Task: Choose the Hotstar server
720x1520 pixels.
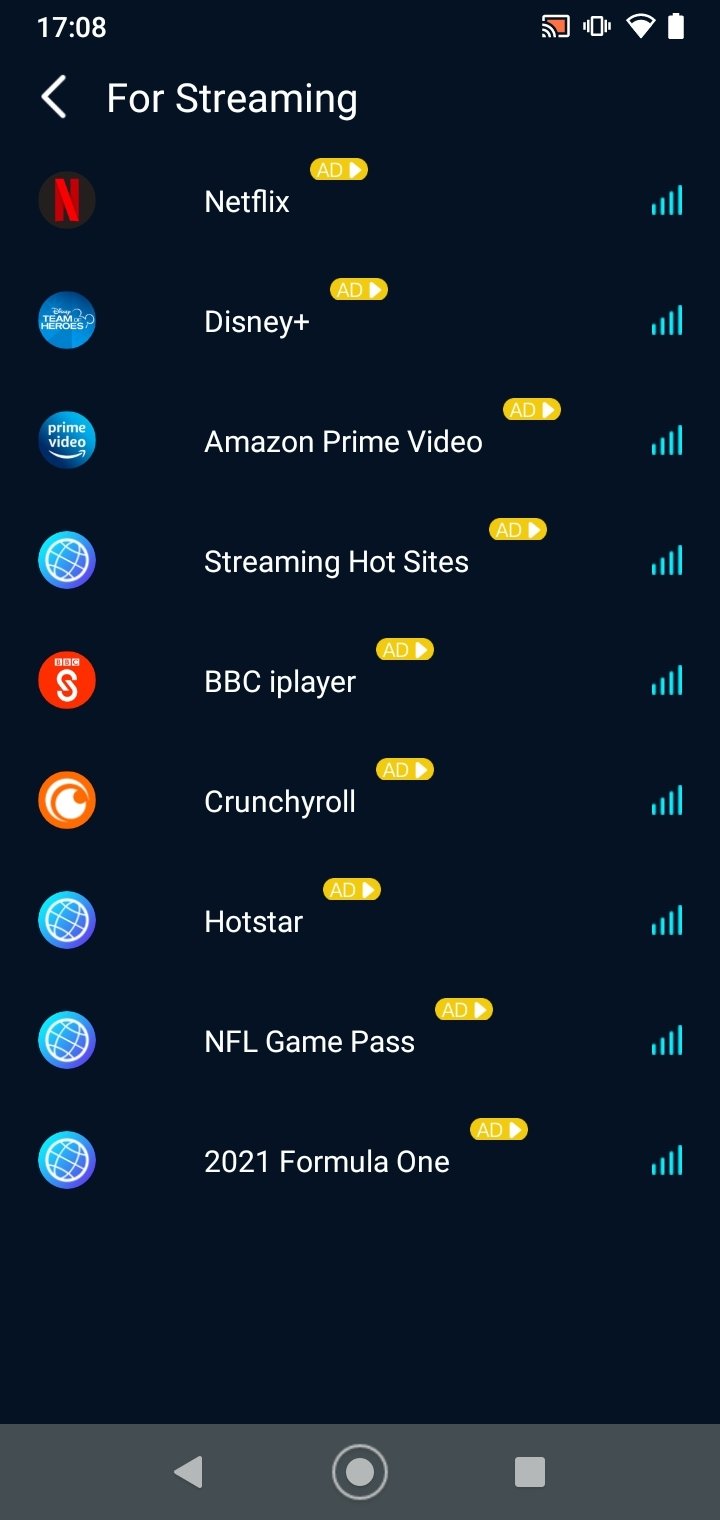Action: (360, 921)
